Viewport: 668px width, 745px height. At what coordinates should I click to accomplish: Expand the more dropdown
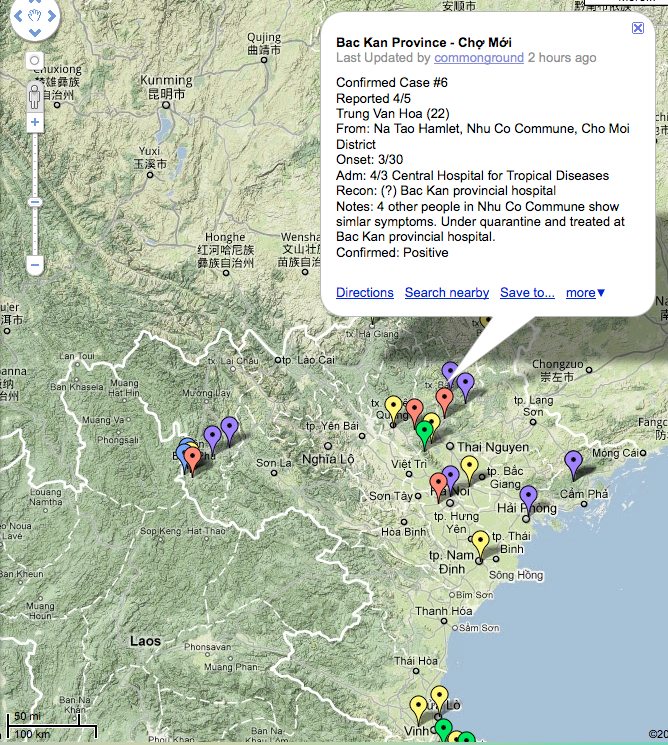585,292
